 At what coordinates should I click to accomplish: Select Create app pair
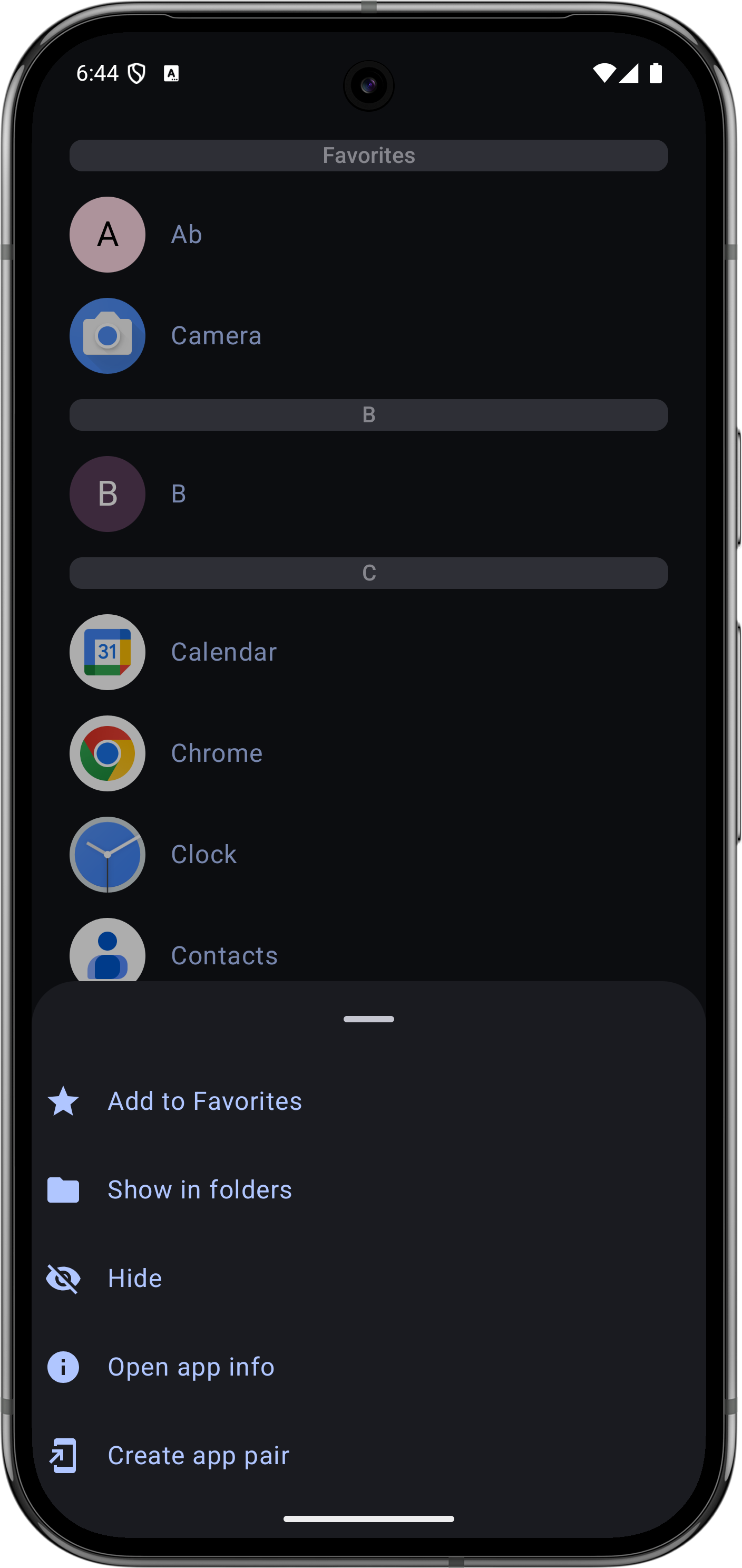[x=198, y=1455]
